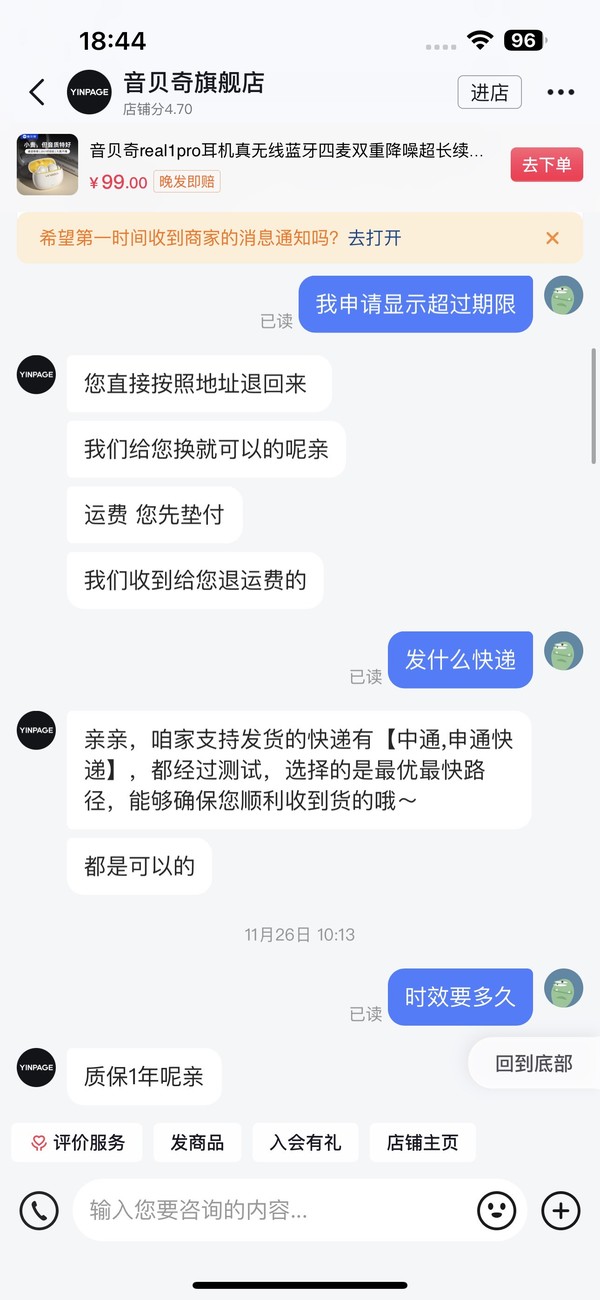Open the emoji picker

(496, 1211)
